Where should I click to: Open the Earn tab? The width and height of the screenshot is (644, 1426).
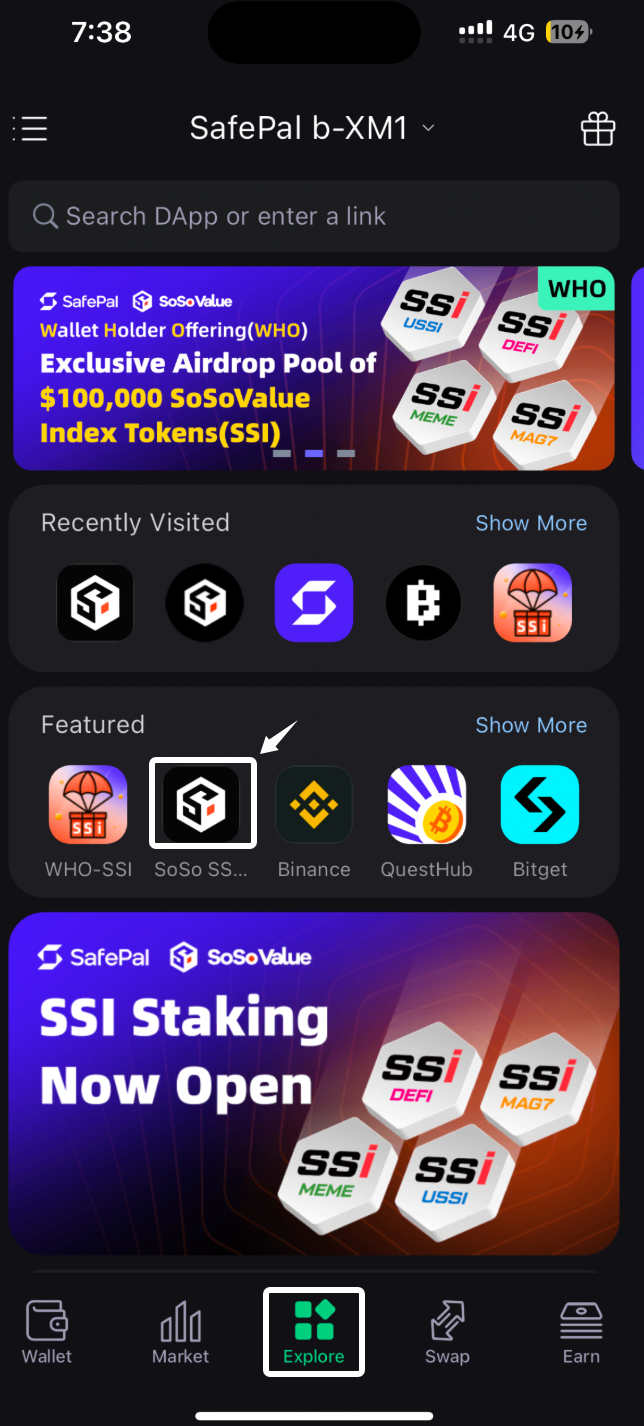coord(581,1332)
